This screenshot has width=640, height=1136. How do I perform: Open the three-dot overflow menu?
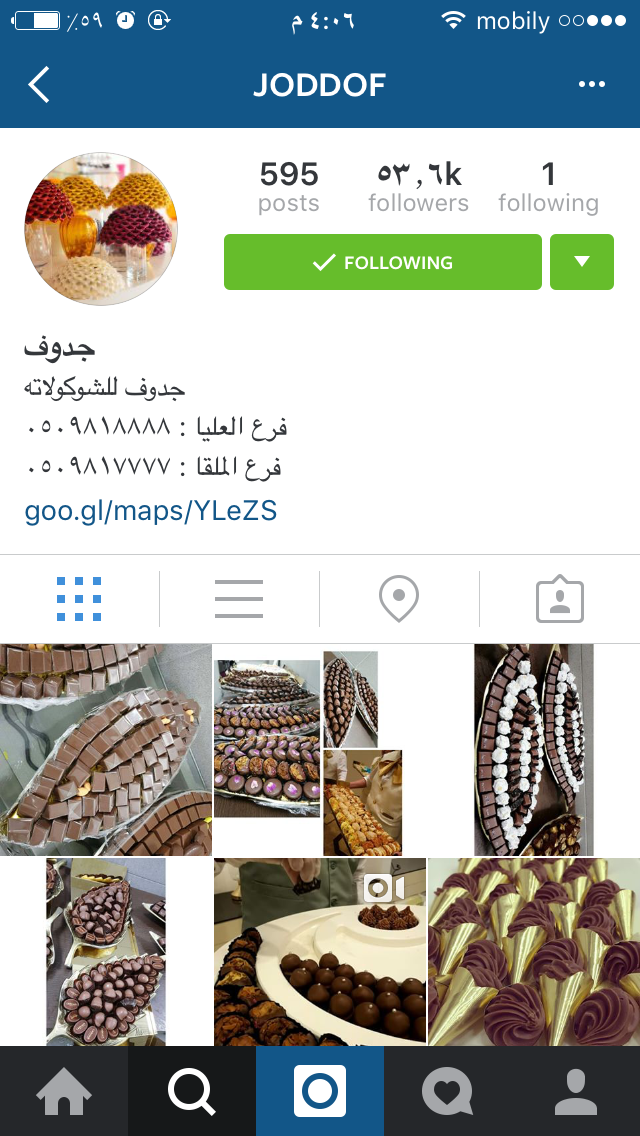(x=591, y=85)
